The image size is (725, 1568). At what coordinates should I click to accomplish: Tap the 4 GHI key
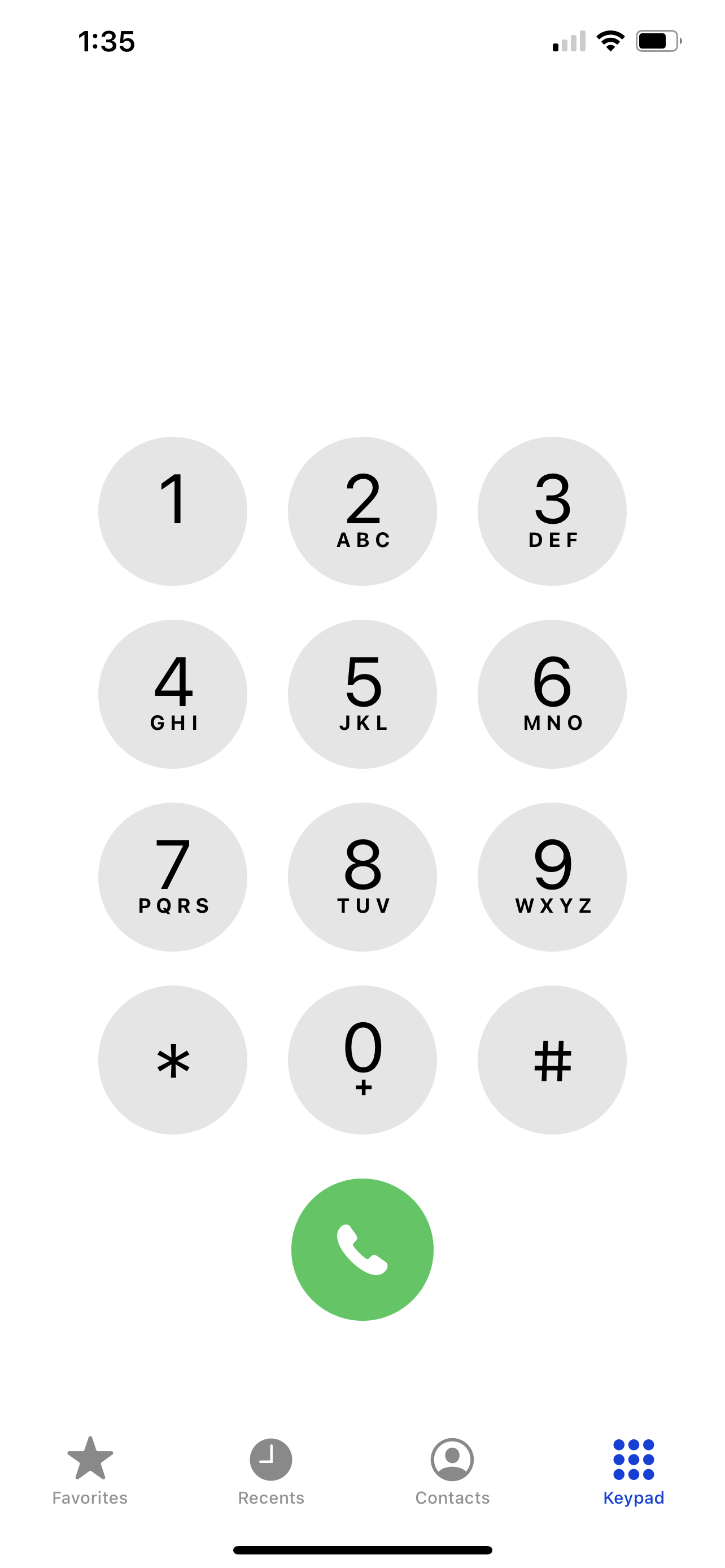click(x=172, y=693)
